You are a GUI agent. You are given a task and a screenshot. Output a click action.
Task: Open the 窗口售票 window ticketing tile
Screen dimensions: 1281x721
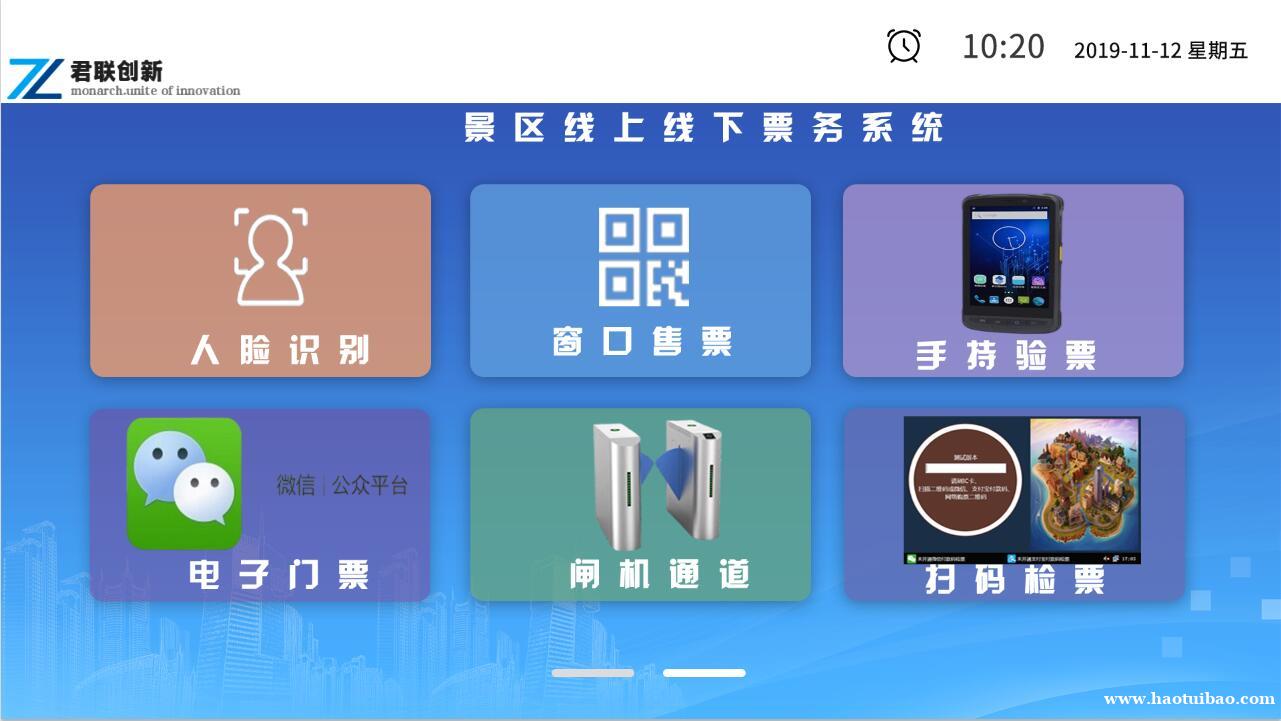click(x=640, y=280)
